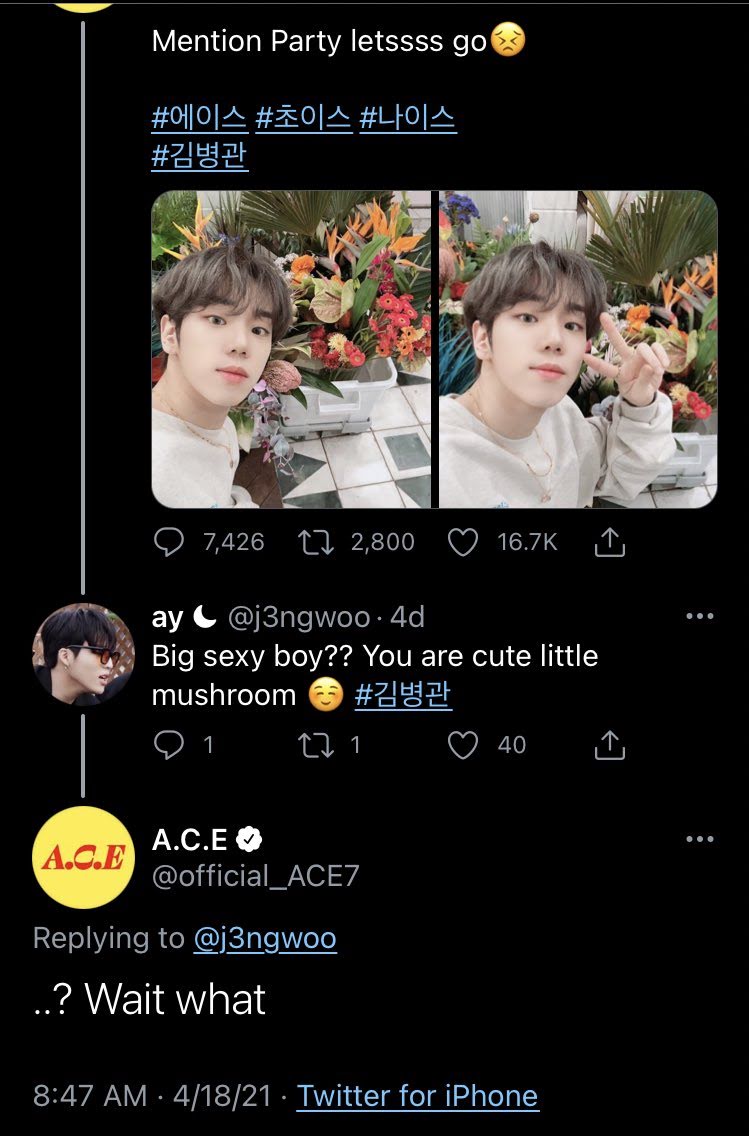Open the #김병관 hashtag in ay's tweet

[403, 695]
